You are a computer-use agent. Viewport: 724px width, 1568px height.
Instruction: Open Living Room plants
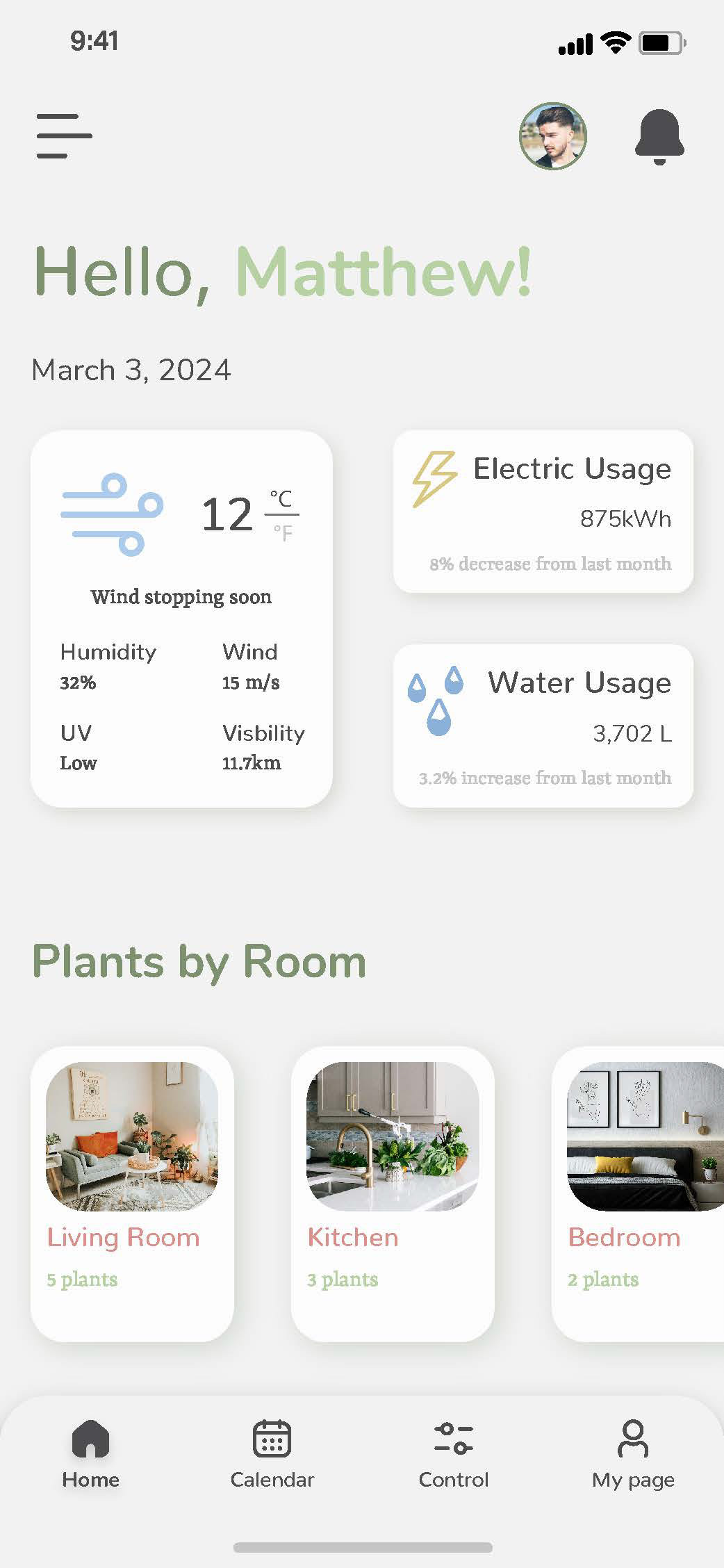(x=132, y=1193)
